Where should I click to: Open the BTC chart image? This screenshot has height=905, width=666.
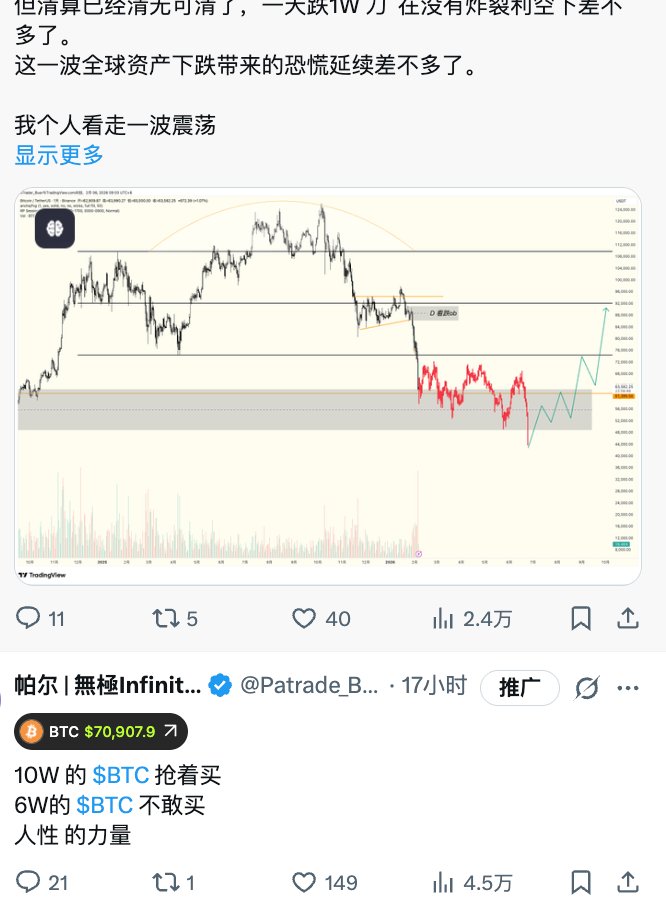click(328, 385)
